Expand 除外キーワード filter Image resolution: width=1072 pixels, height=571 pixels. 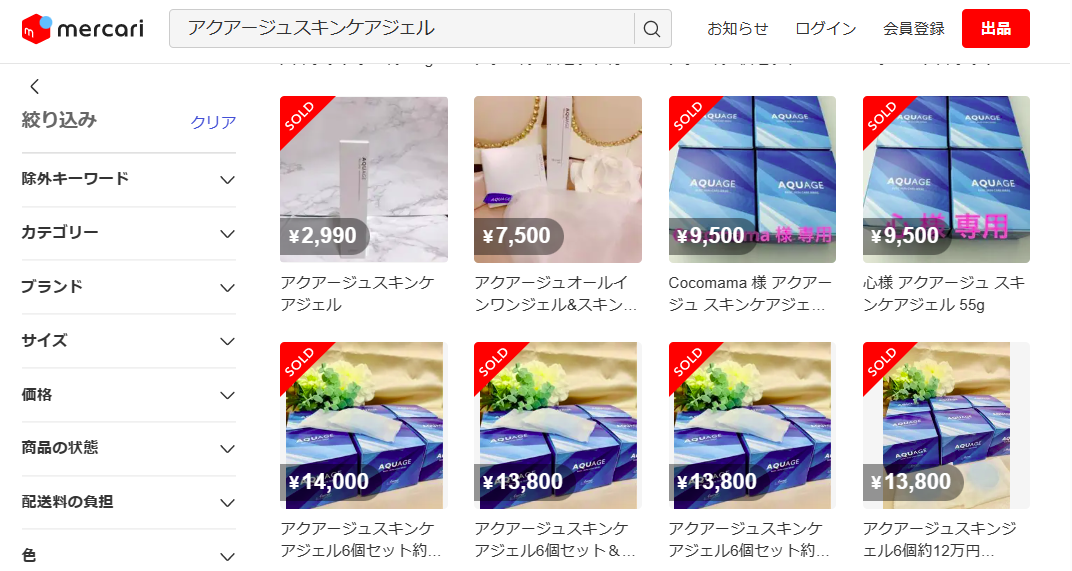[128, 179]
